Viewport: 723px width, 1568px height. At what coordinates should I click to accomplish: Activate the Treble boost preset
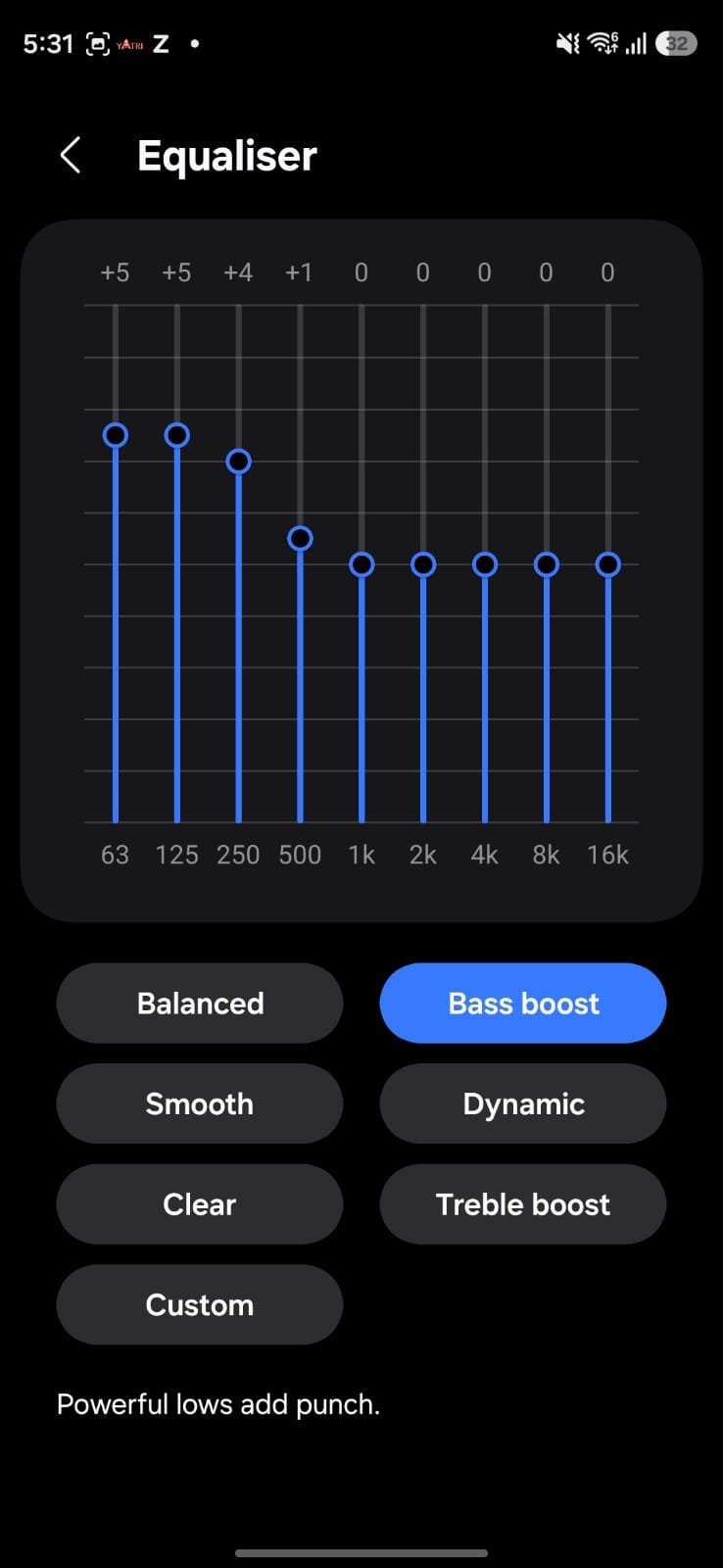(523, 1204)
